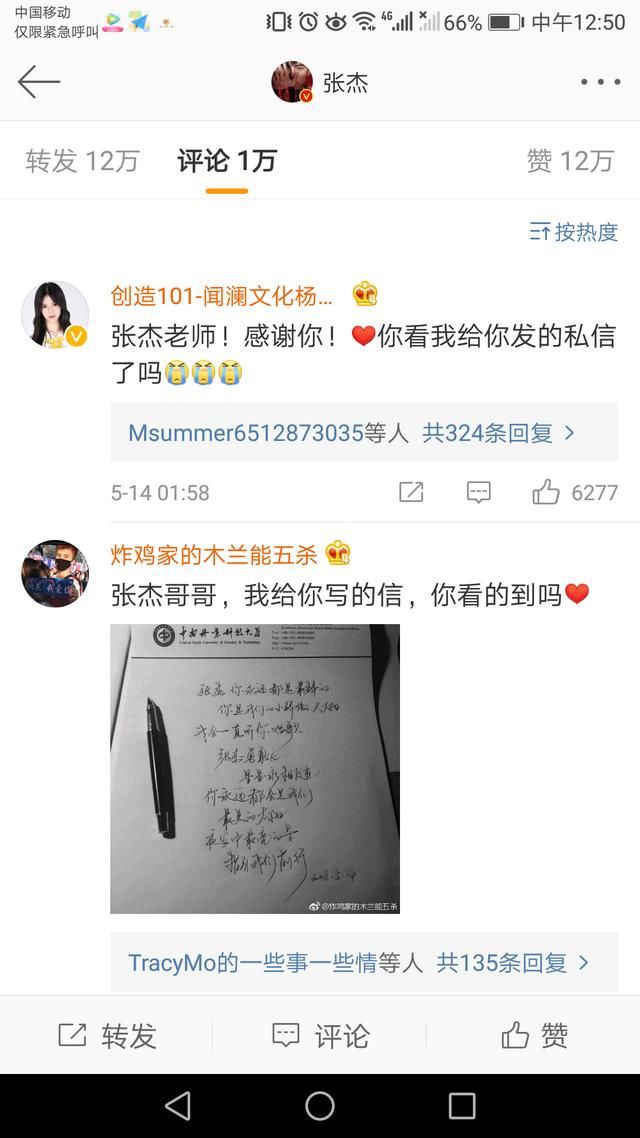Tap 转发 in the bottom bar
This screenshot has width=640, height=1138.
point(107,1035)
